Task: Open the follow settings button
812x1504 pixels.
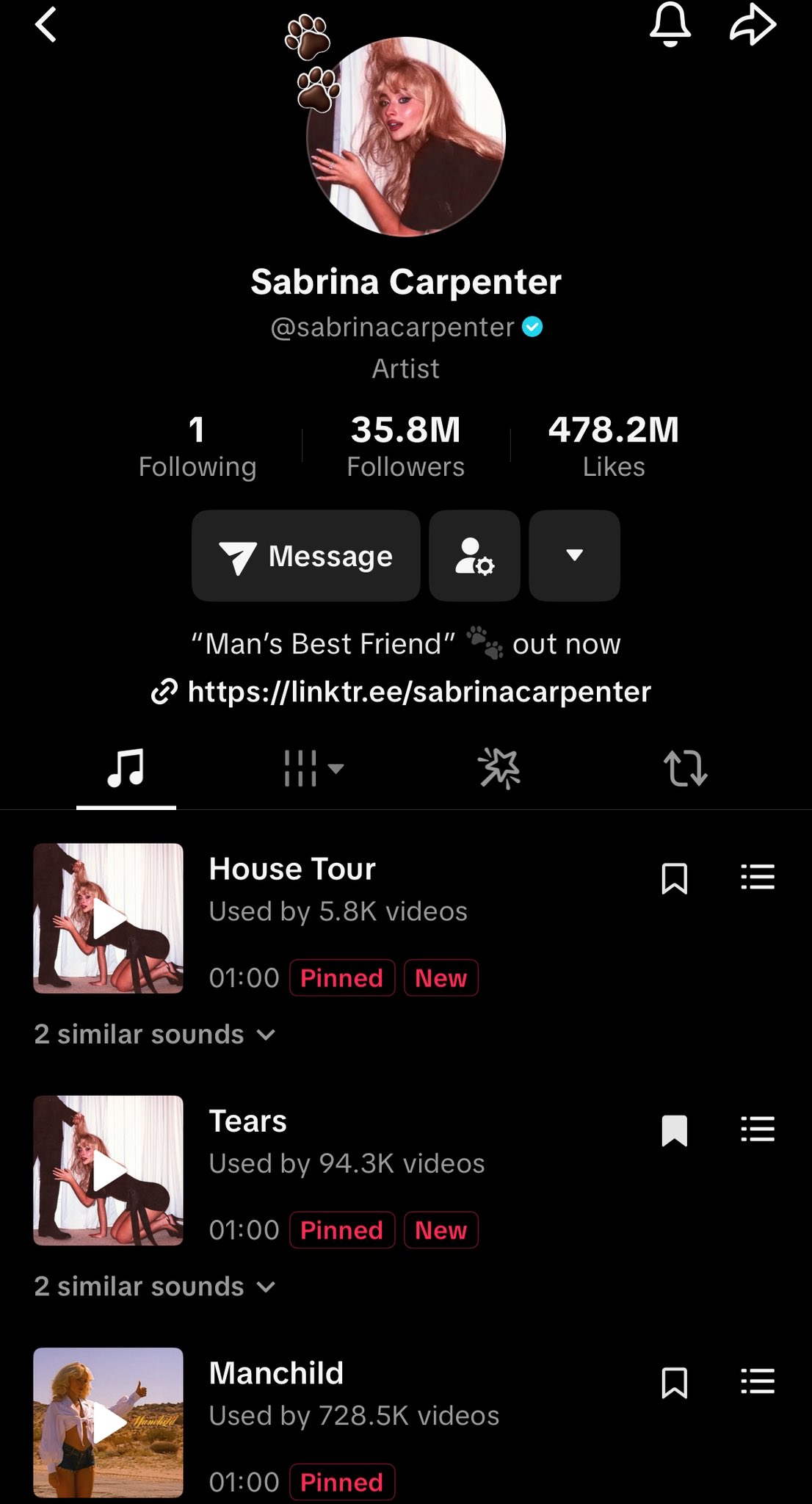Action: click(475, 556)
